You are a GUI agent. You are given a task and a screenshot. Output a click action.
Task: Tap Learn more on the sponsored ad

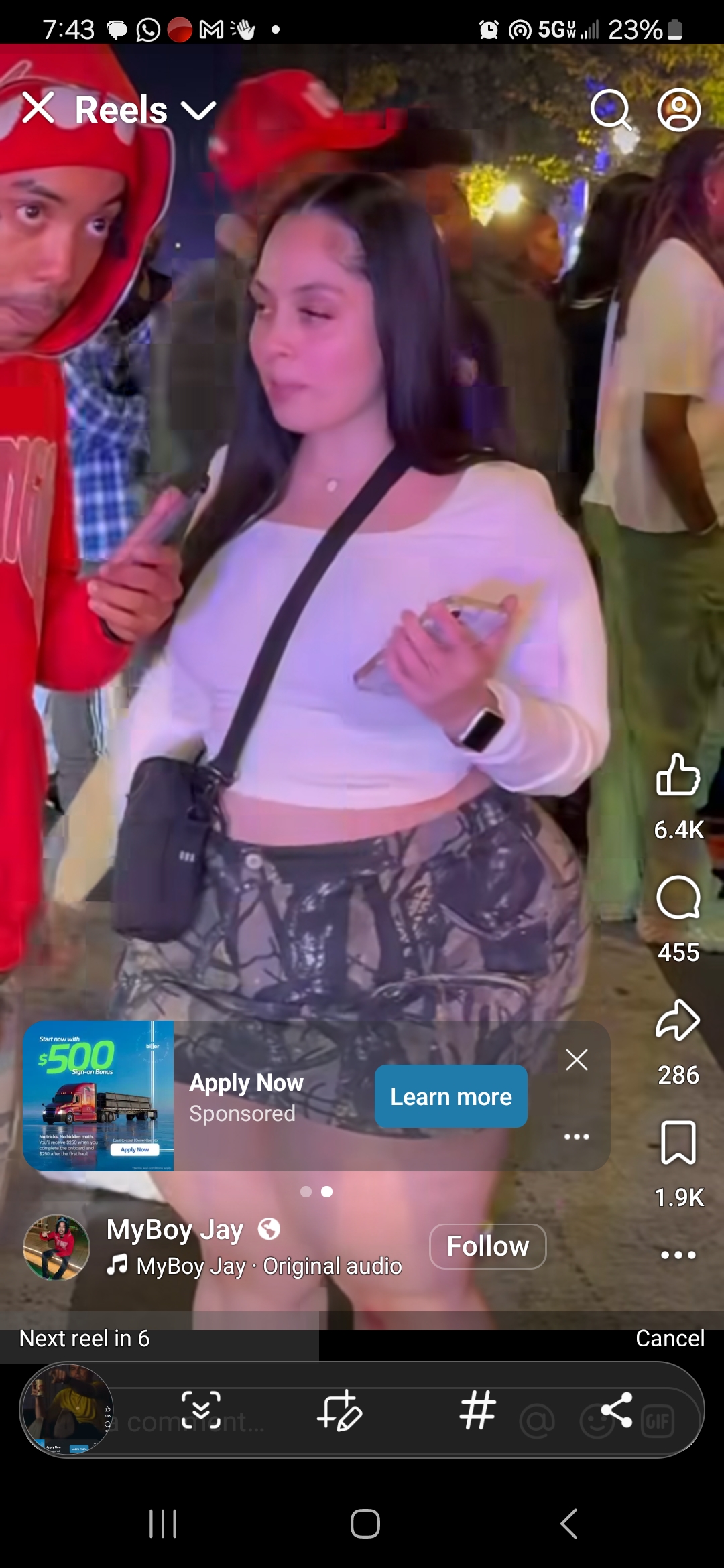click(450, 1097)
